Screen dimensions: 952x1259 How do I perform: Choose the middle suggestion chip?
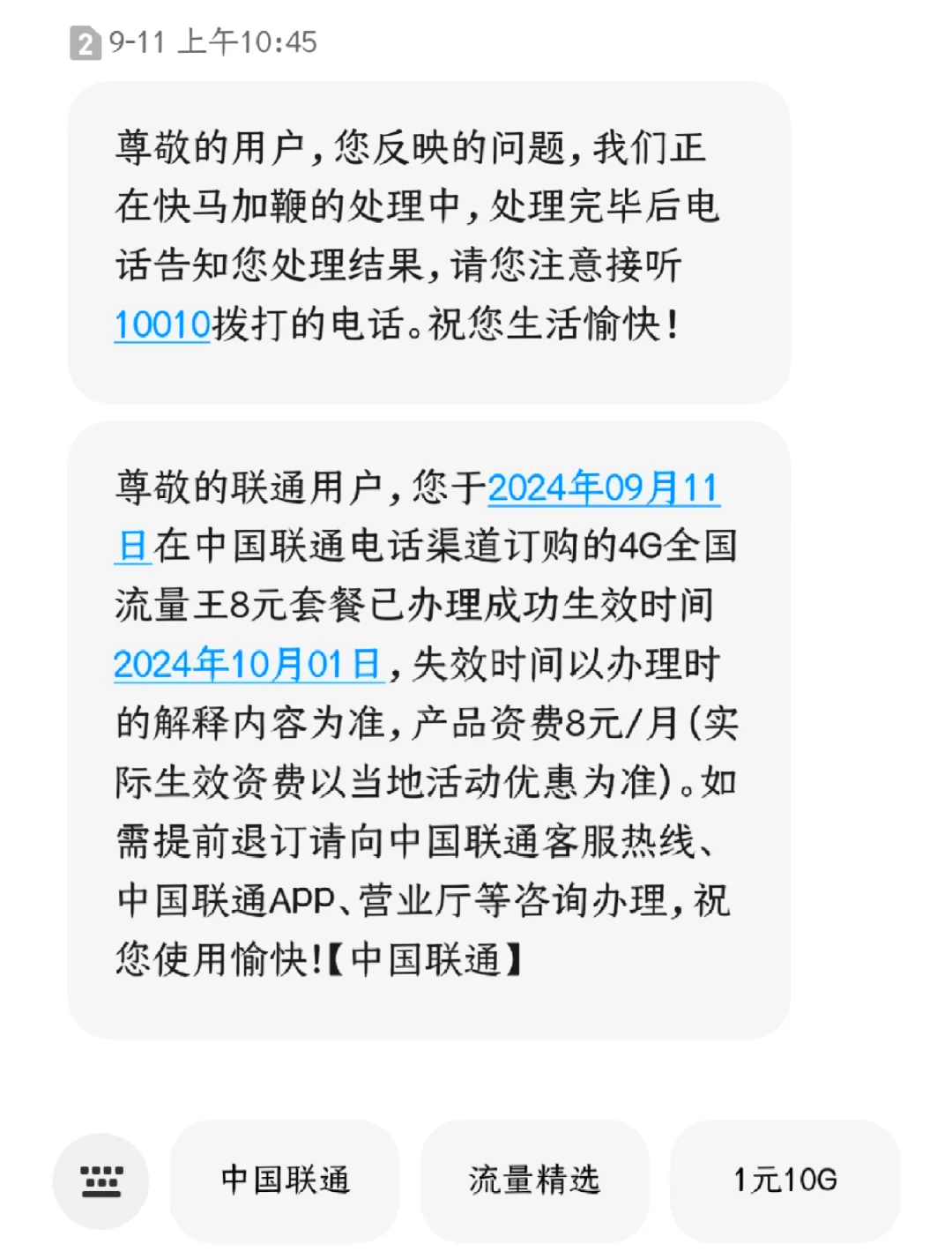click(535, 1180)
